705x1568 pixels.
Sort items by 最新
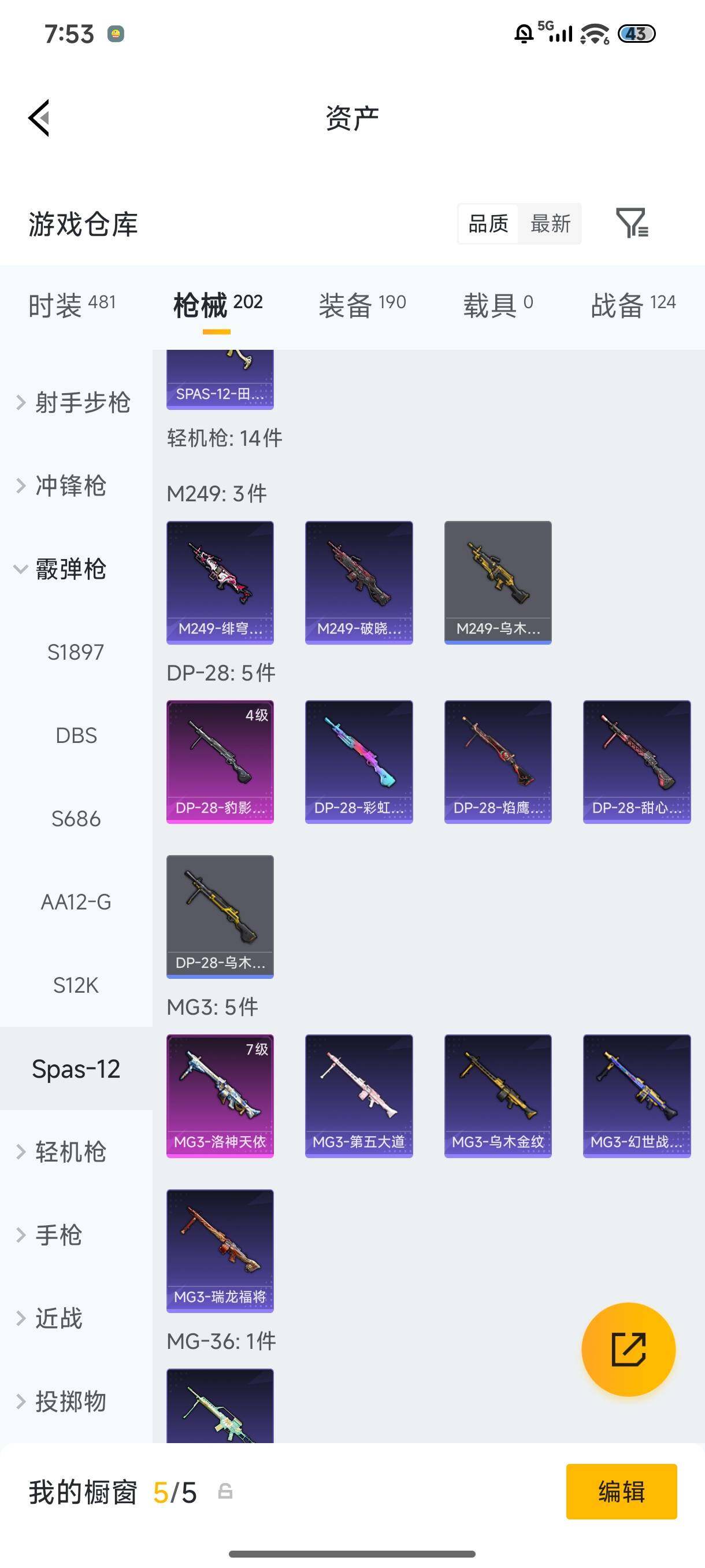[x=550, y=224]
